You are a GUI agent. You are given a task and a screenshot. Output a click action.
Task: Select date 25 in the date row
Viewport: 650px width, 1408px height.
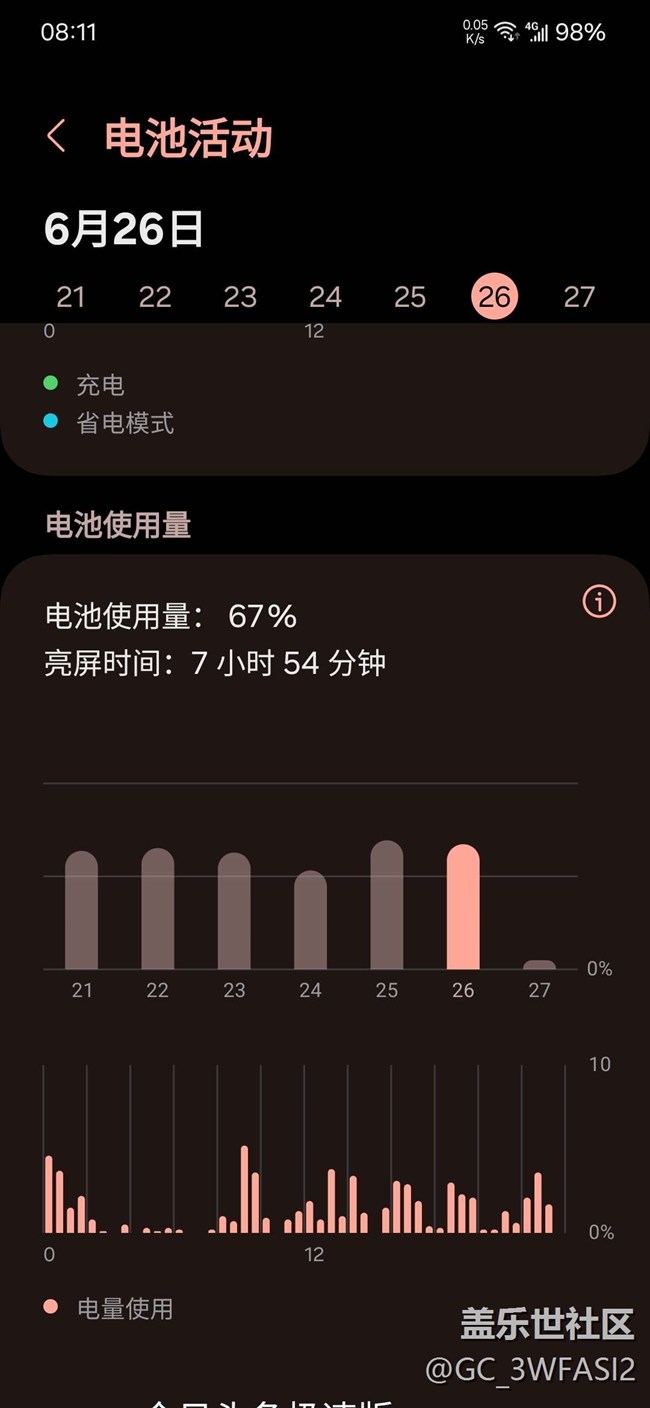(410, 297)
